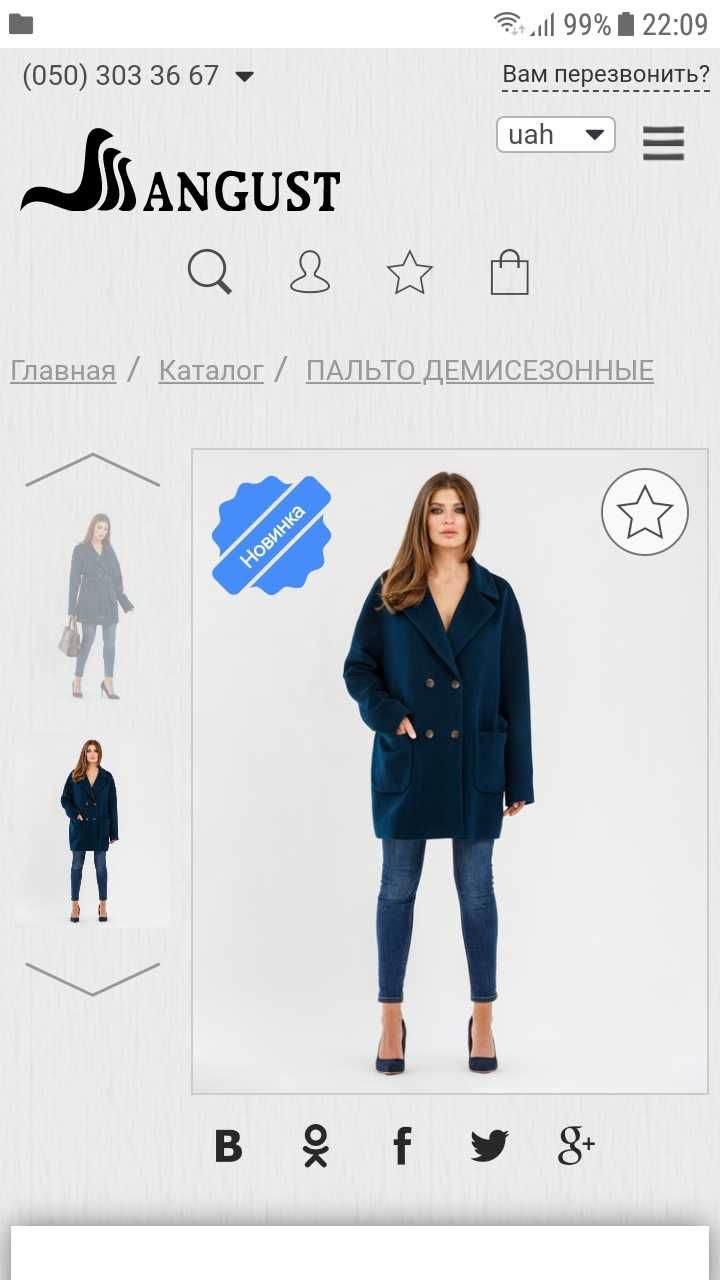Open the hamburger menu
The height and width of the screenshot is (1280, 720).
(x=663, y=143)
